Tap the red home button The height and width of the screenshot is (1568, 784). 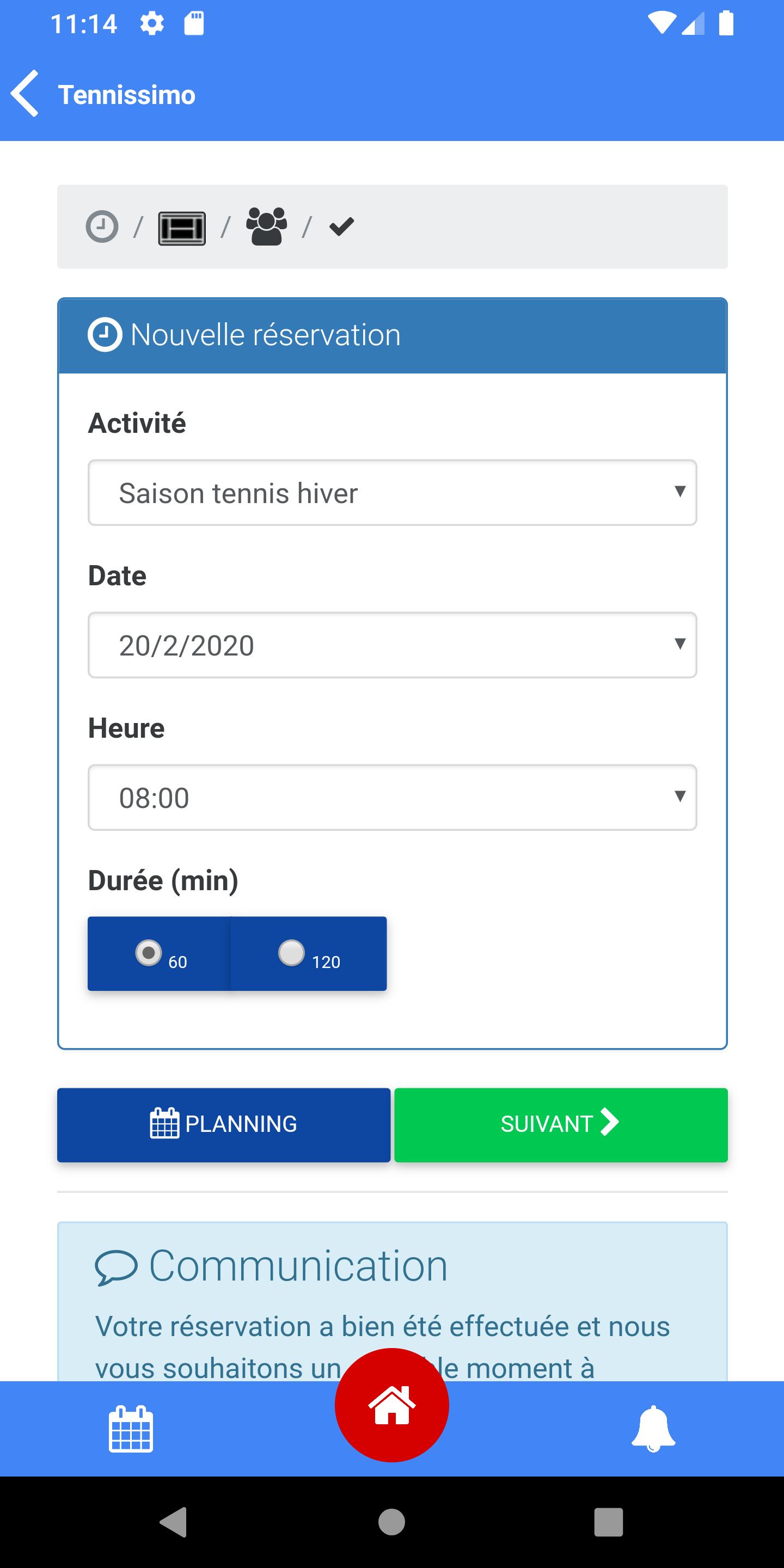tap(392, 1405)
